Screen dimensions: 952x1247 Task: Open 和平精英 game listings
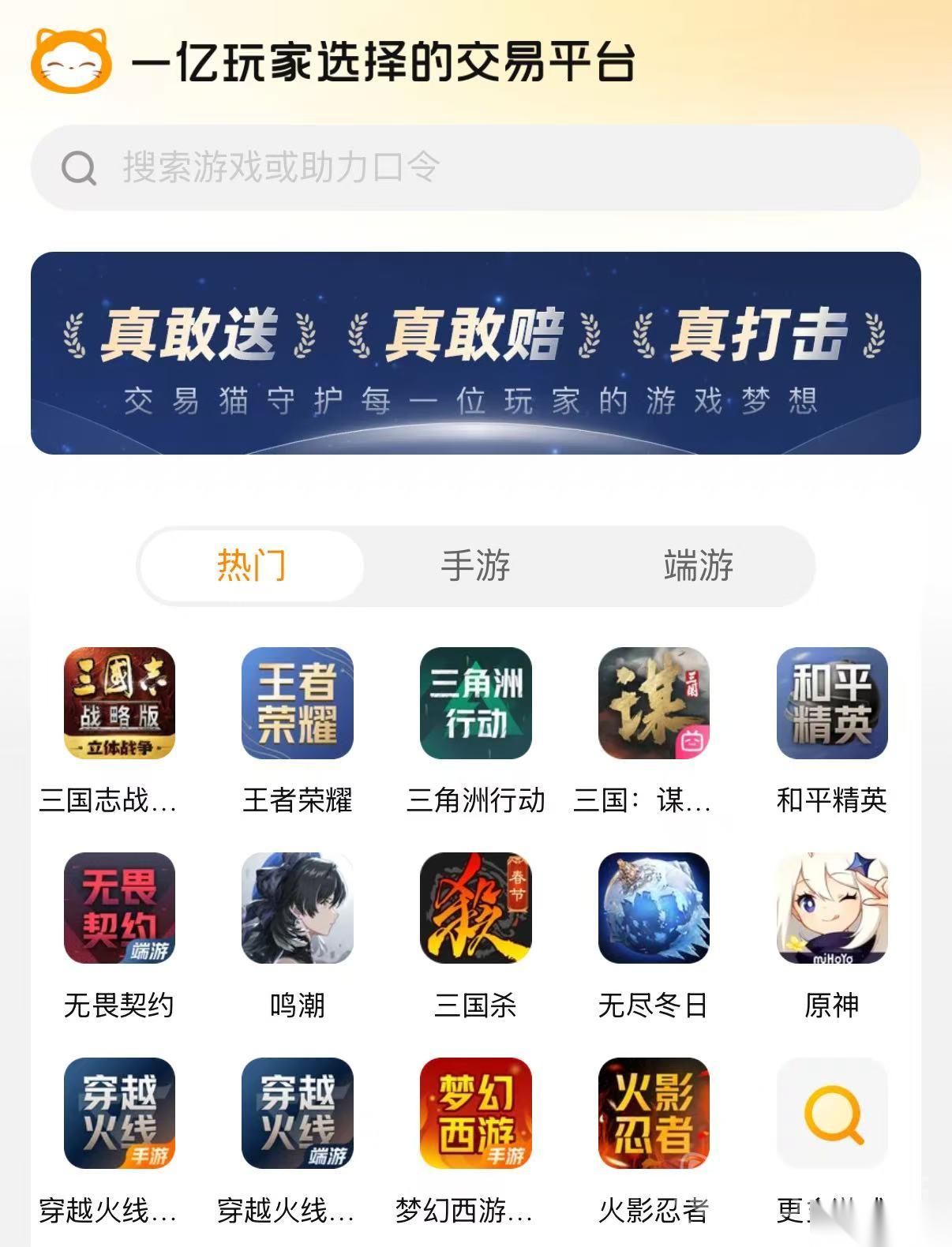pyautogui.click(x=832, y=703)
